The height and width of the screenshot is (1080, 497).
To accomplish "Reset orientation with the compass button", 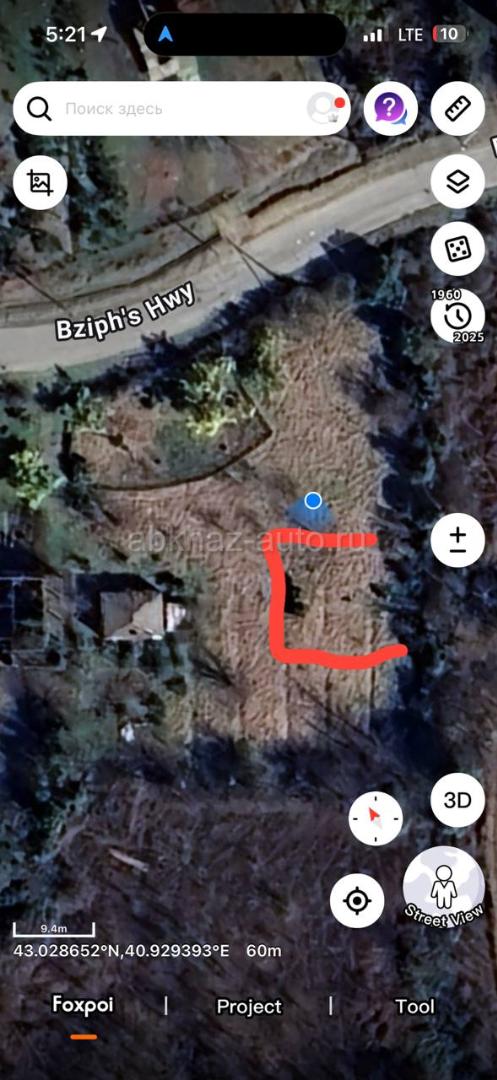I will (x=375, y=818).
